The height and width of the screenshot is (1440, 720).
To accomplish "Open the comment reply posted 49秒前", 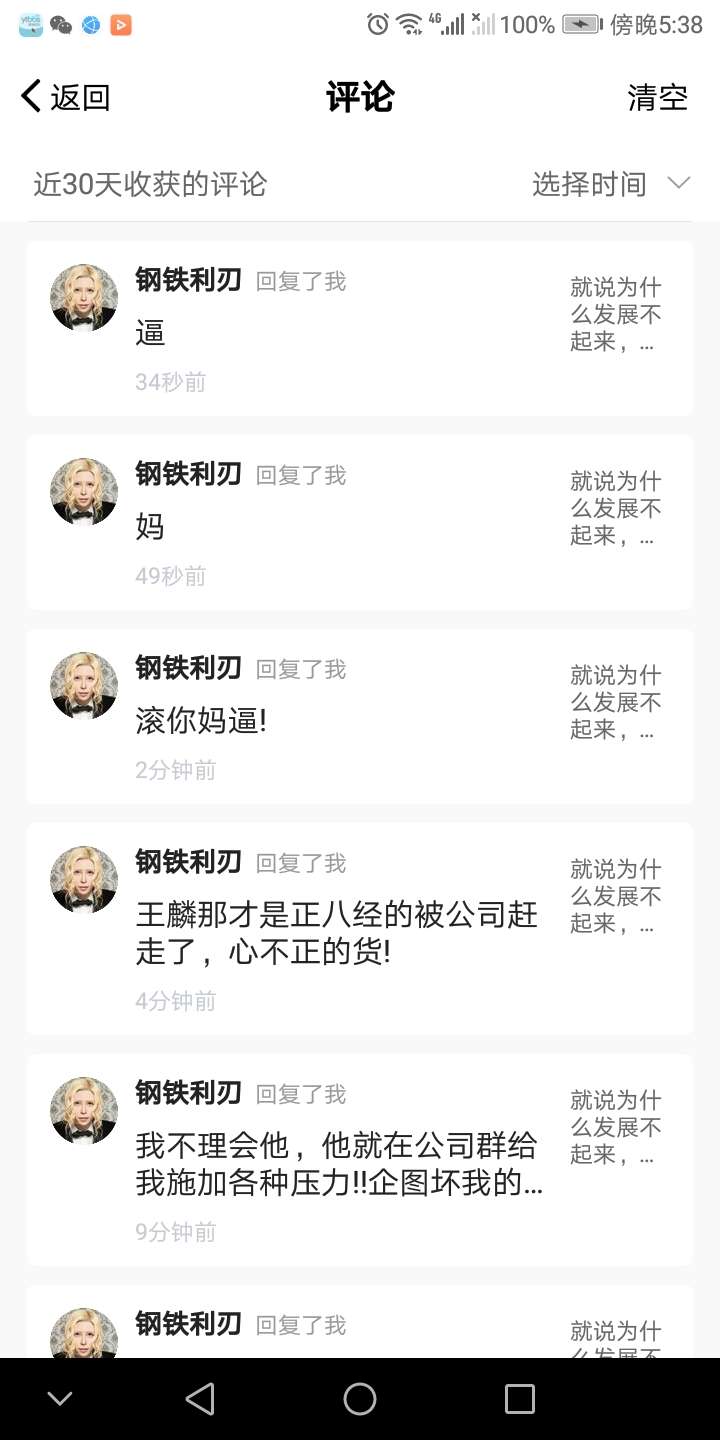I will point(340,527).
